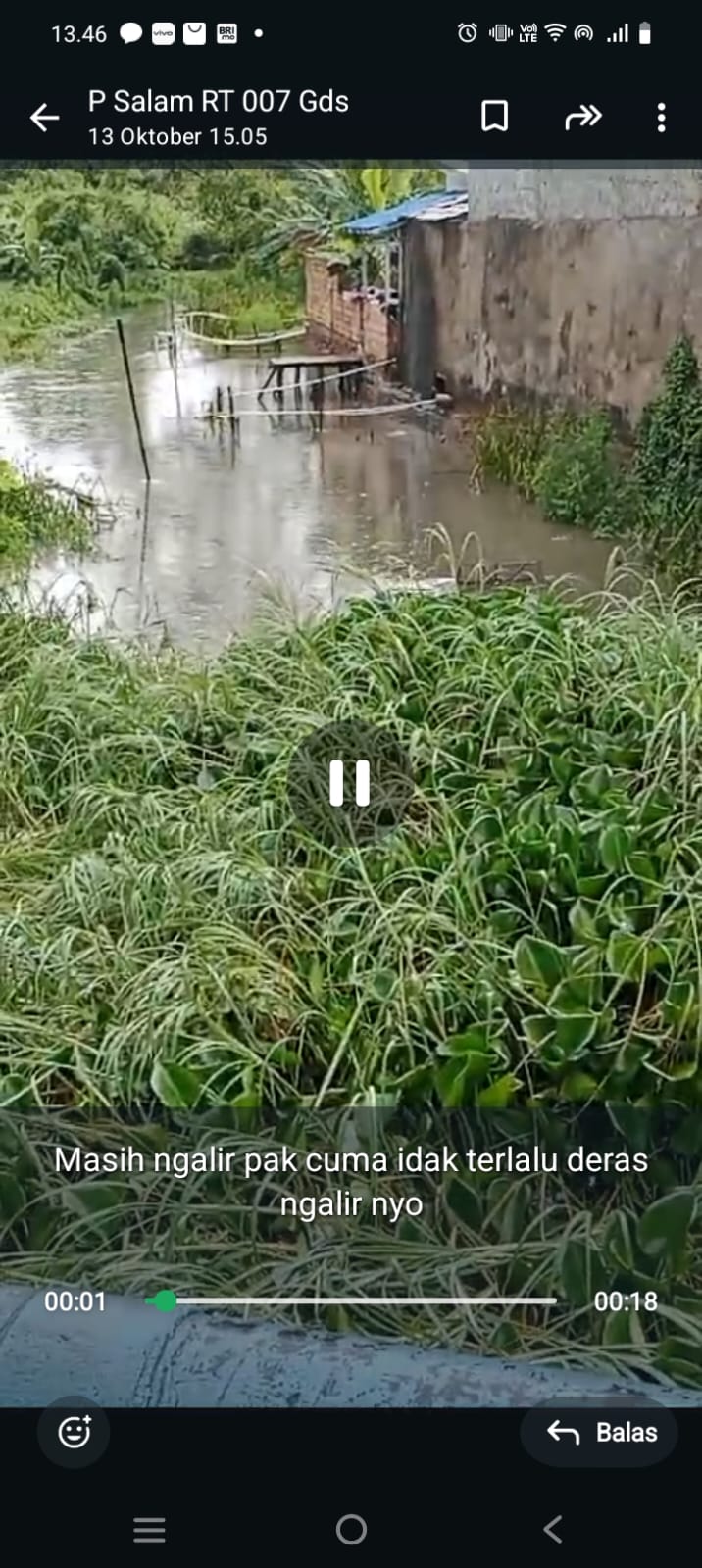Tap Balas to reply to the video
The width and height of the screenshot is (702, 1568).
(x=600, y=1432)
